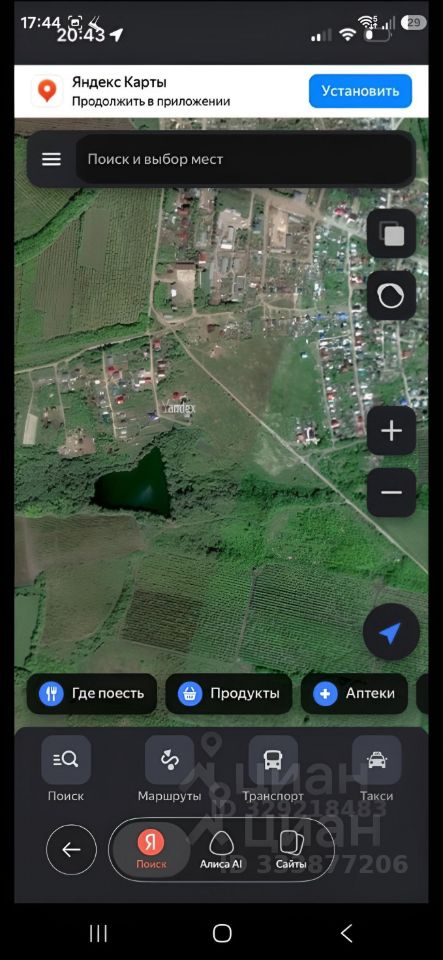Center map on my location
443x960 pixels.
[x=391, y=632]
